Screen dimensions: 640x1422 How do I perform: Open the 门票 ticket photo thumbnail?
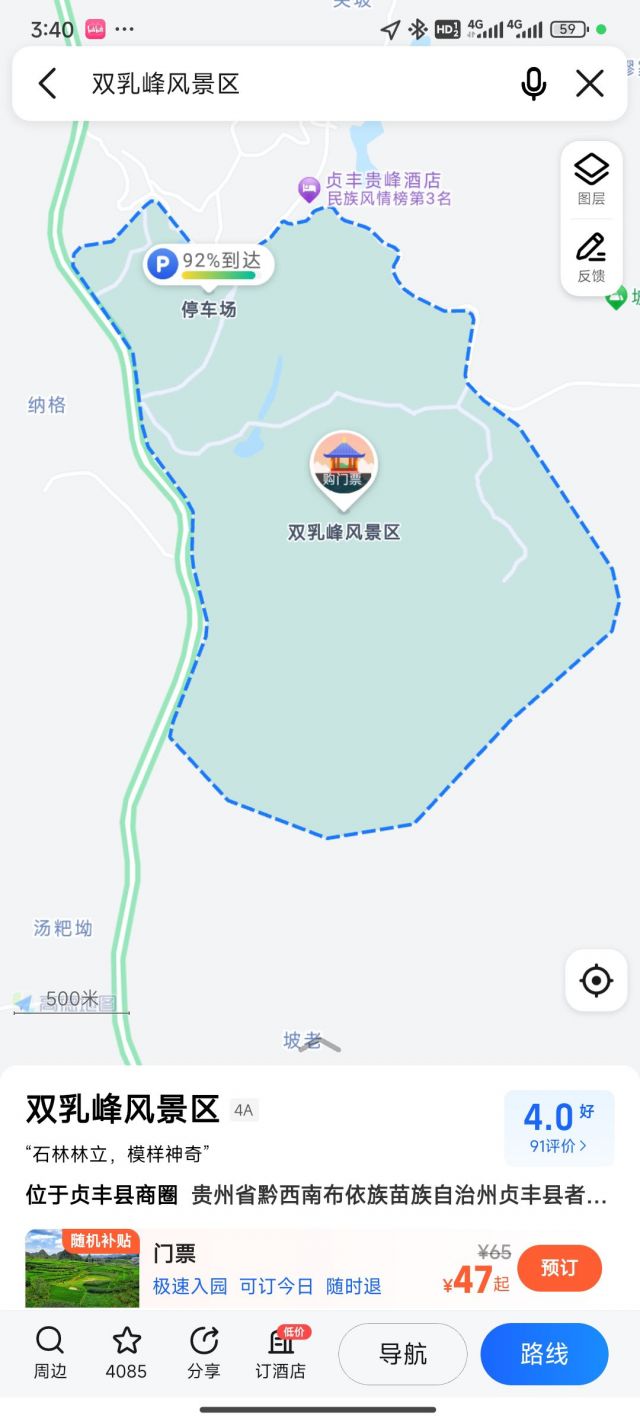pos(82,1268)
